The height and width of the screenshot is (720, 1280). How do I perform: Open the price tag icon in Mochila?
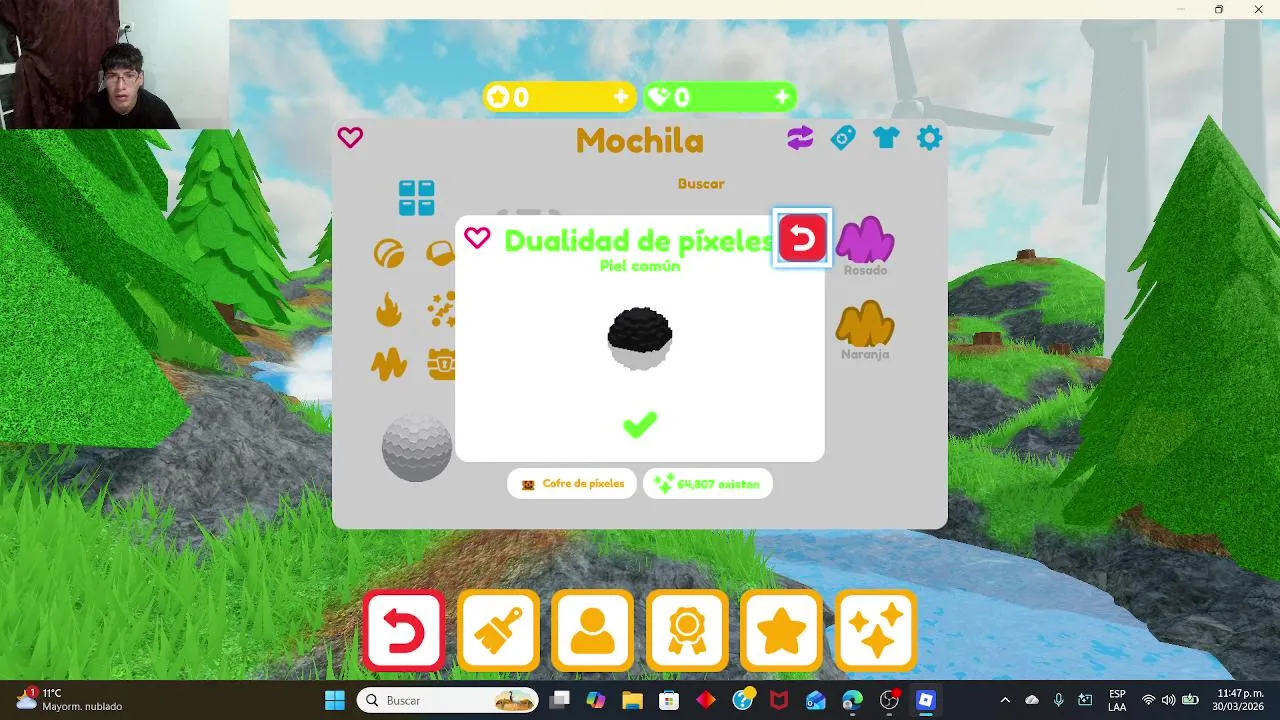(x=843, y=138)
